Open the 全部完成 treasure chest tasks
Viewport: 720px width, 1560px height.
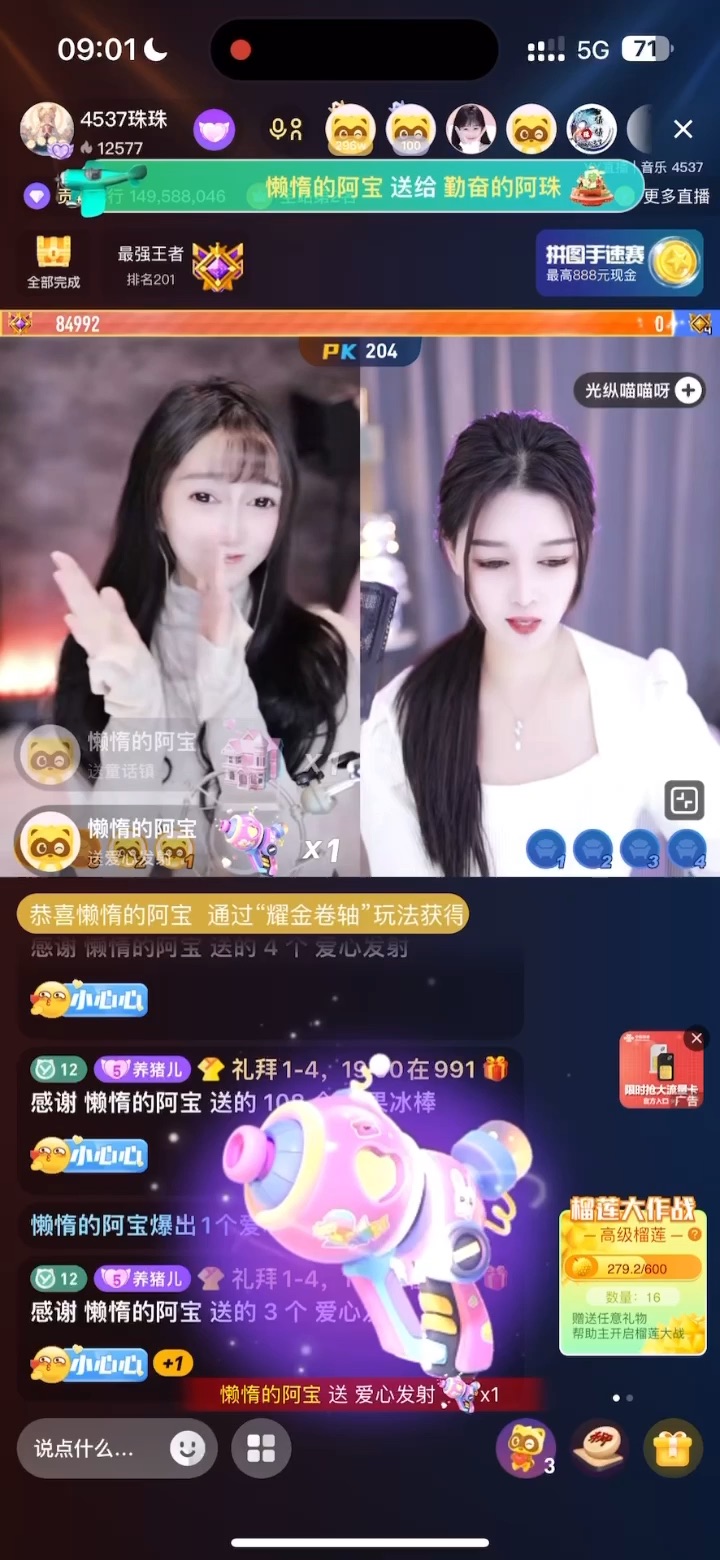[x=53, y=262]
